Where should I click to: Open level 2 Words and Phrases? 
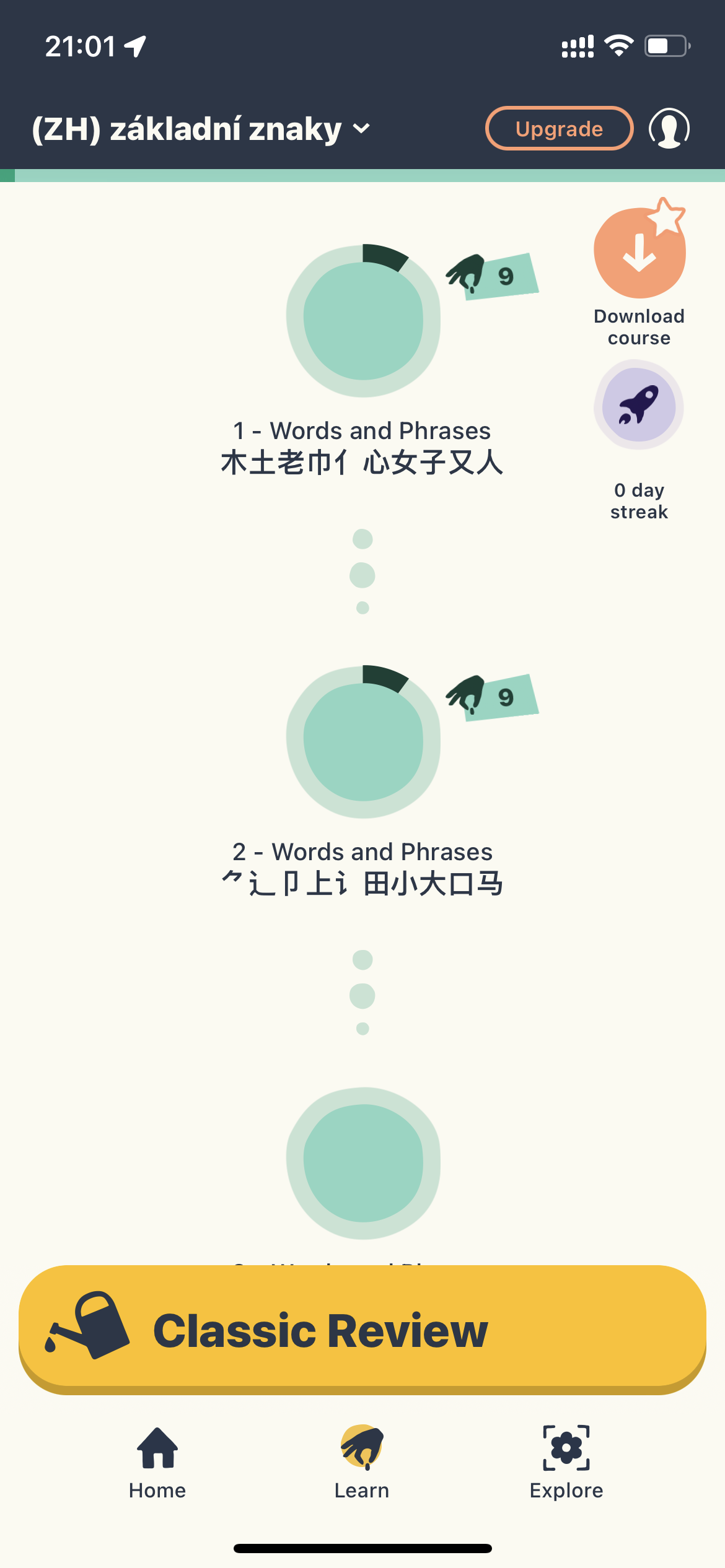(x=363, y=741)
